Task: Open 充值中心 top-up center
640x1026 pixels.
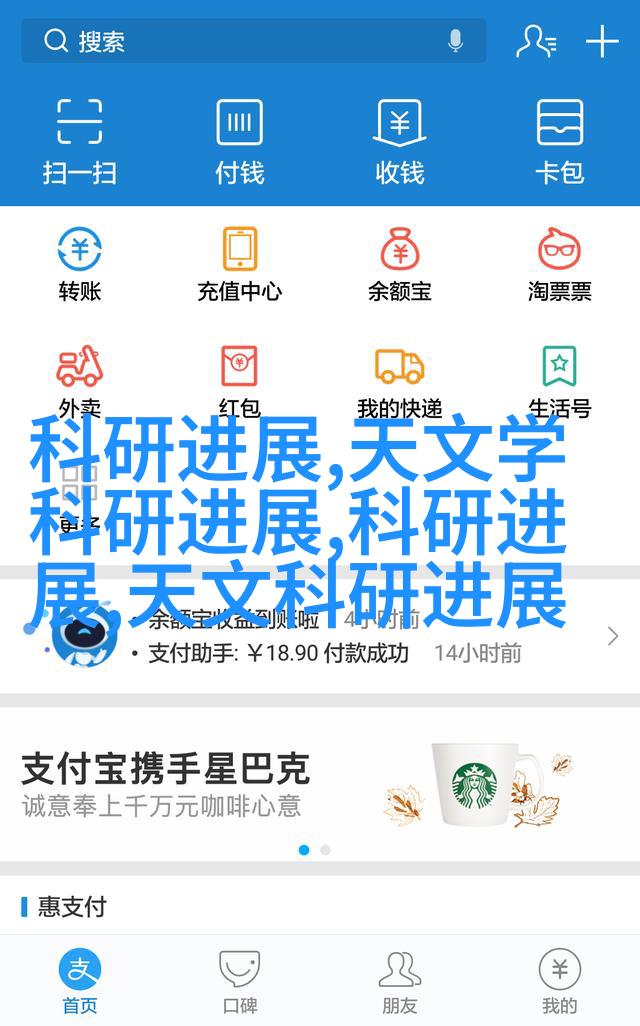Action: [x=240, y=264]
